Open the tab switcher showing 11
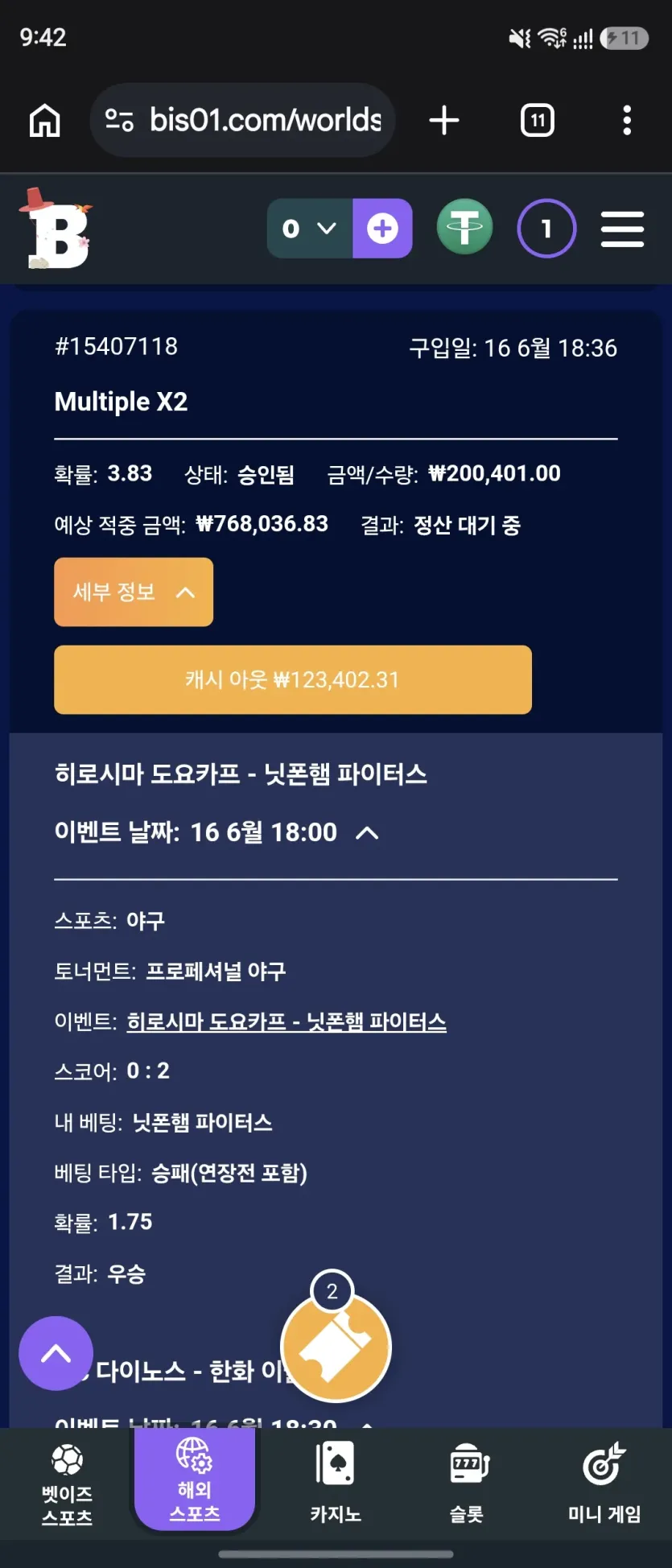Screen dimensions: 672x1568 coord(537,121)
